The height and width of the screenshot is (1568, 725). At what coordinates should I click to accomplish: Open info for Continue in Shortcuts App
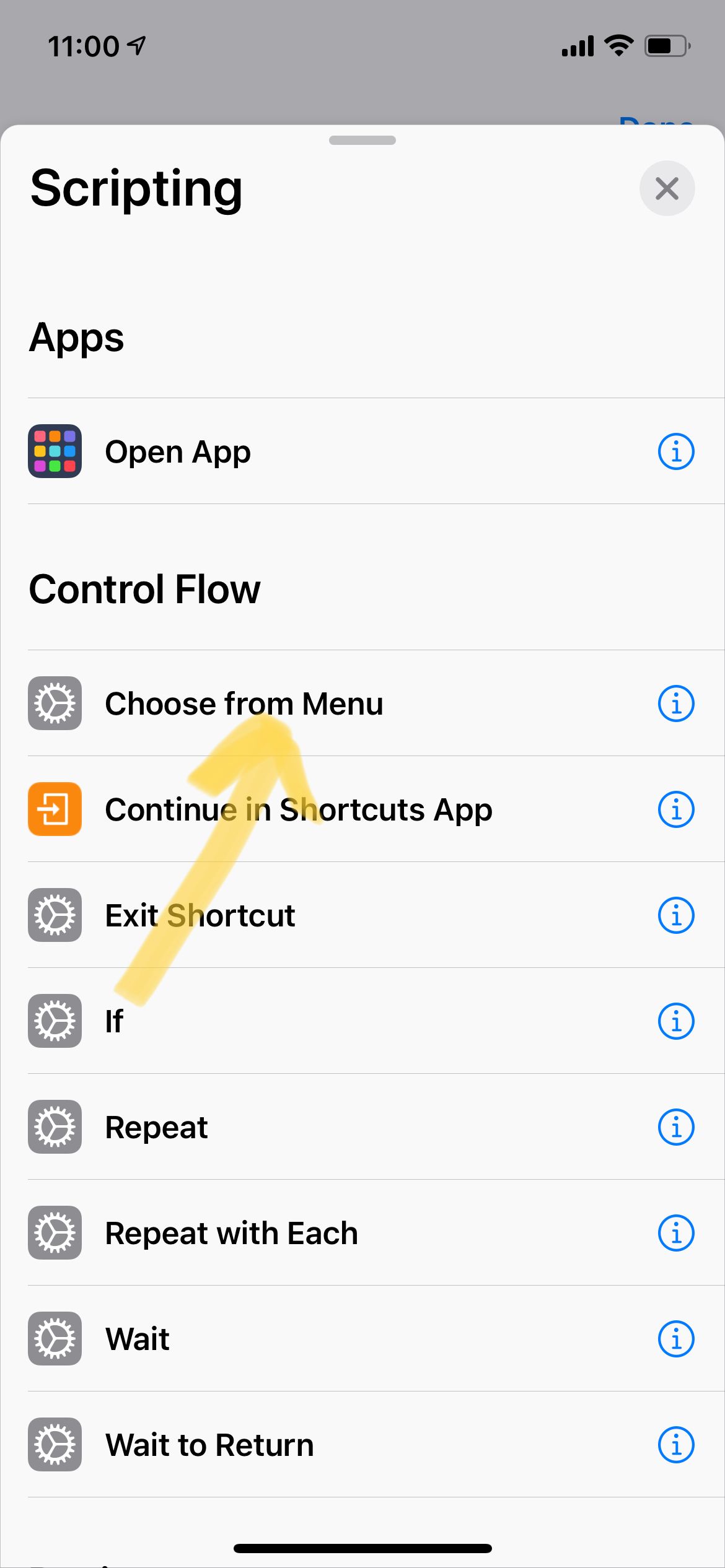point(675,809)
